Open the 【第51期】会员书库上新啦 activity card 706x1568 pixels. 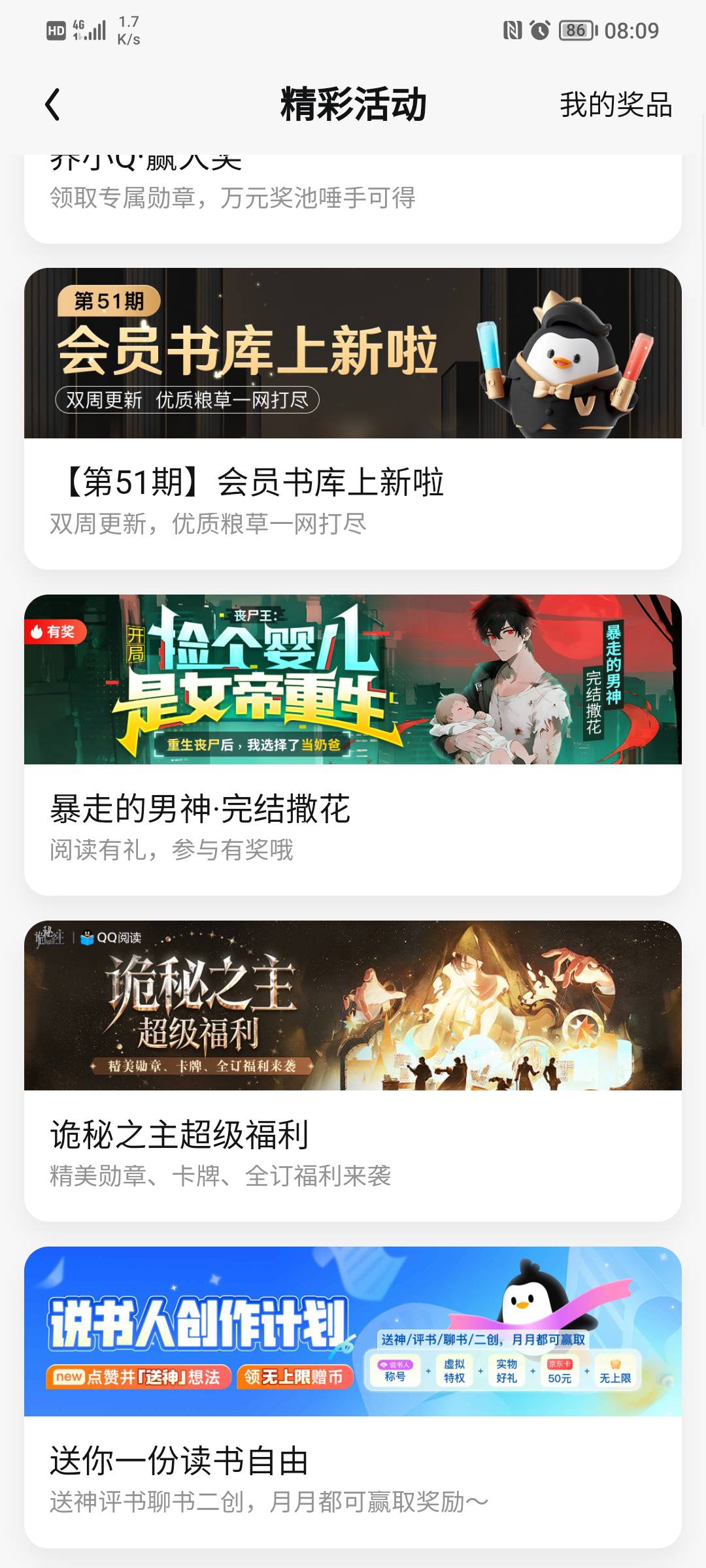pos(353,418)
